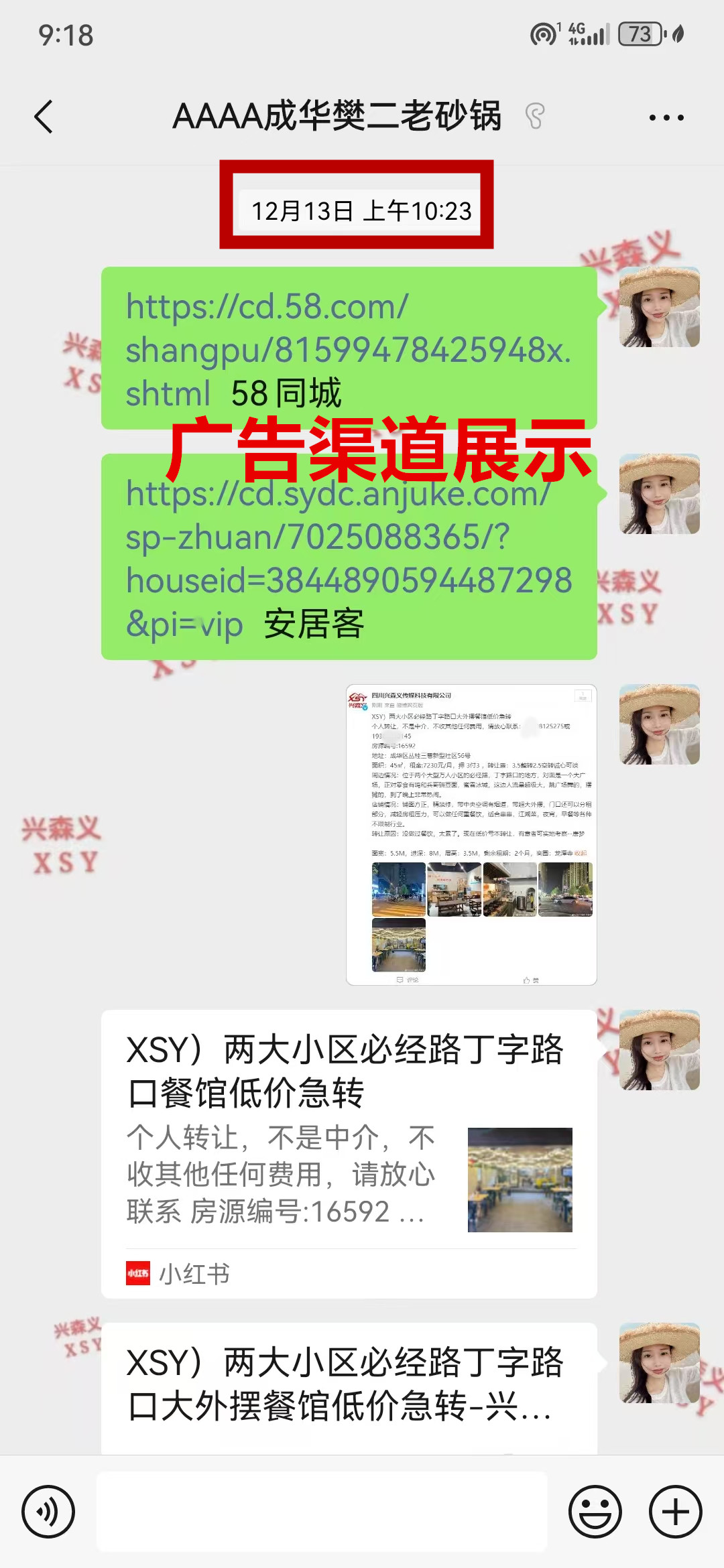Open the plus attachments menu

click(675, 1512)
